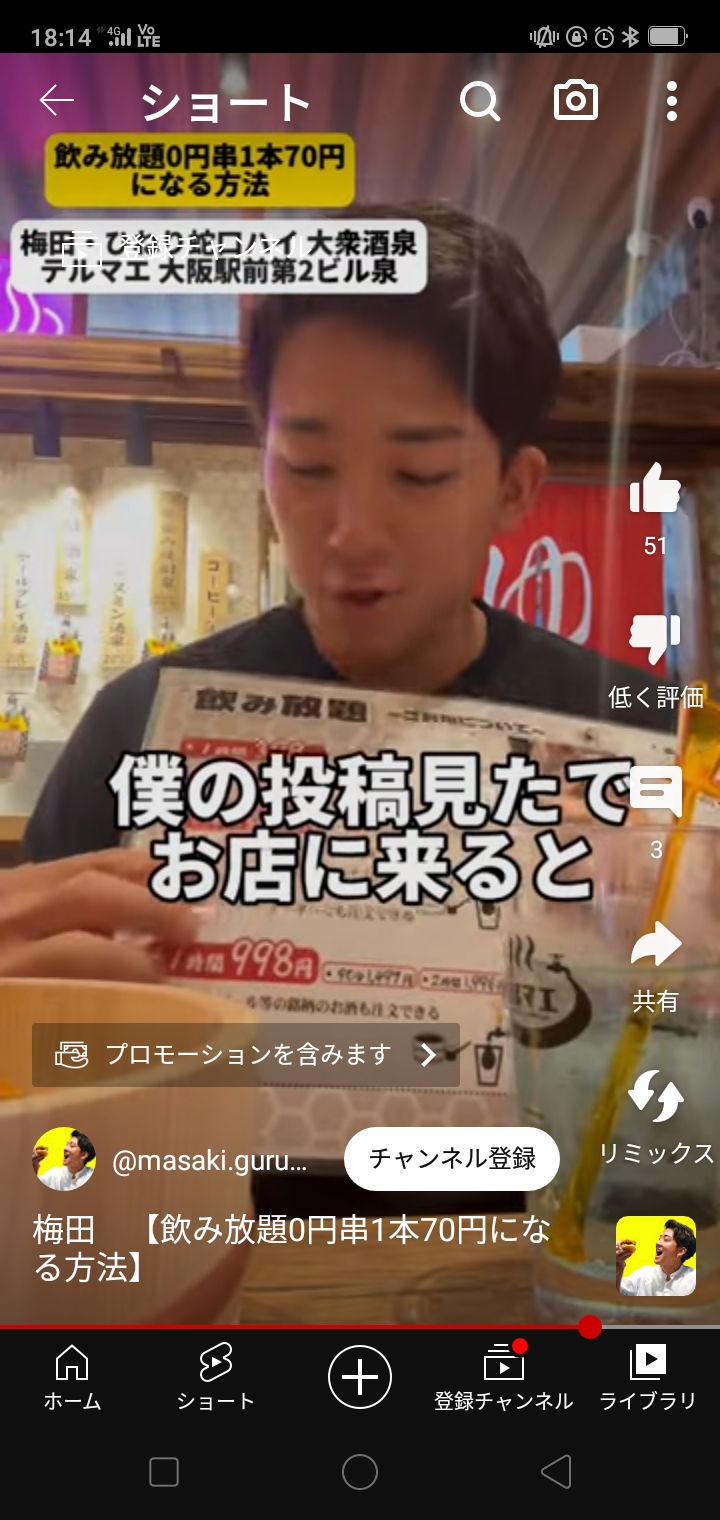Tap the system home circle button

(x=360, y=1472)
